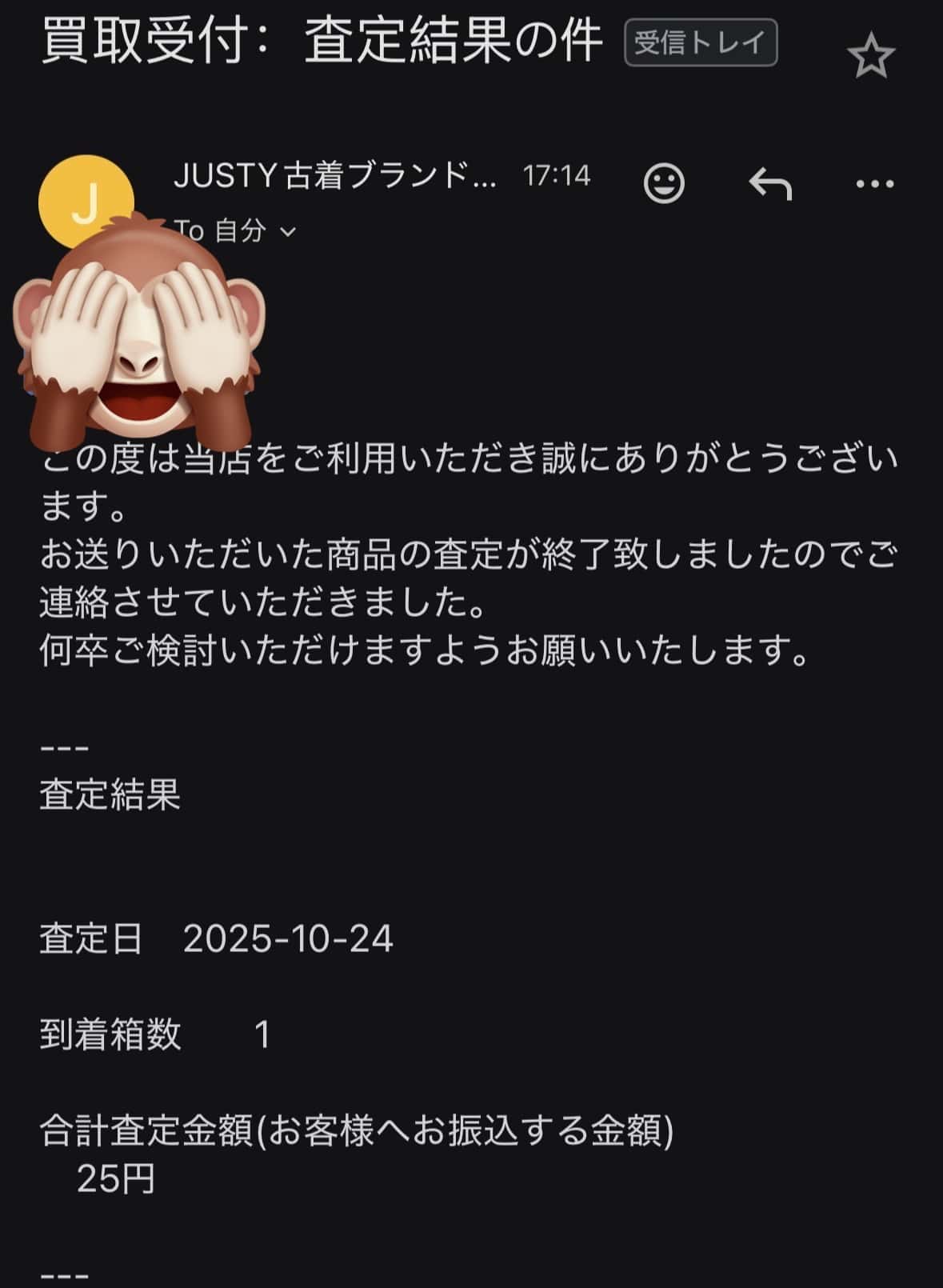Tap the 受信トレイ label chip
Screen dimensions: 943x1288
(700, 42)
